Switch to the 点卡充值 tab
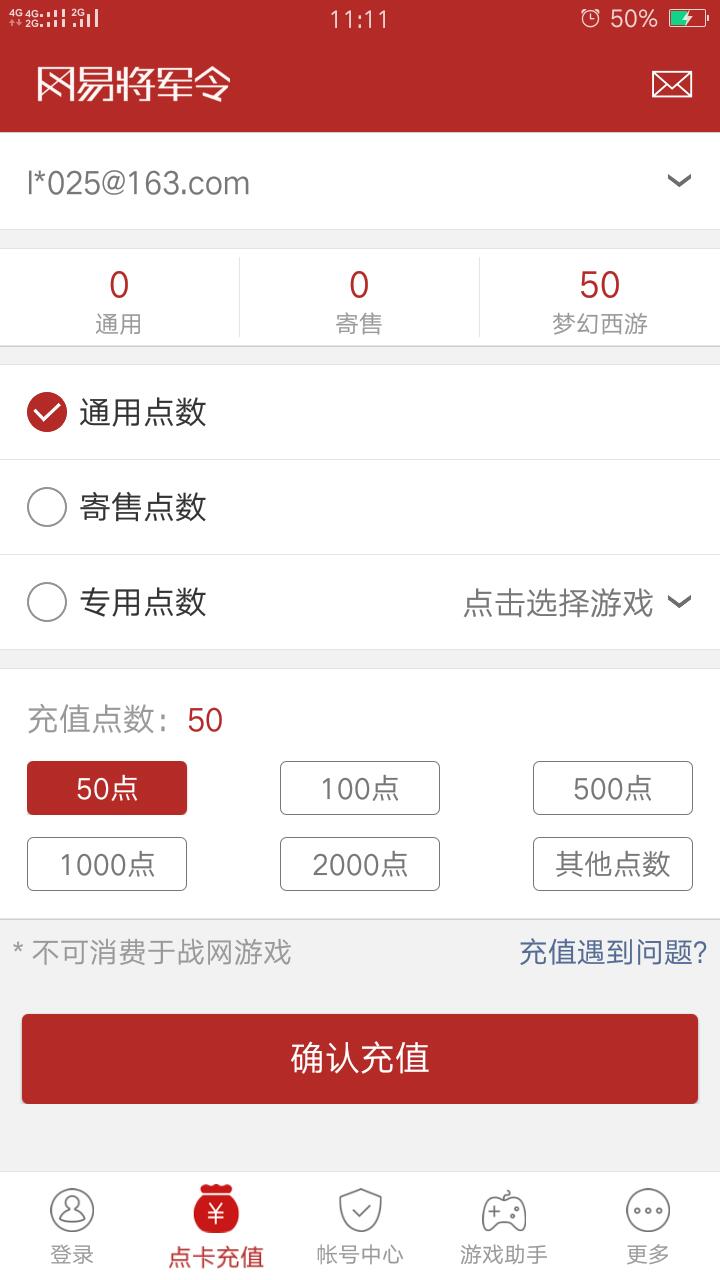Viewport: 720px width, 1280px height. click(216, 1226)
